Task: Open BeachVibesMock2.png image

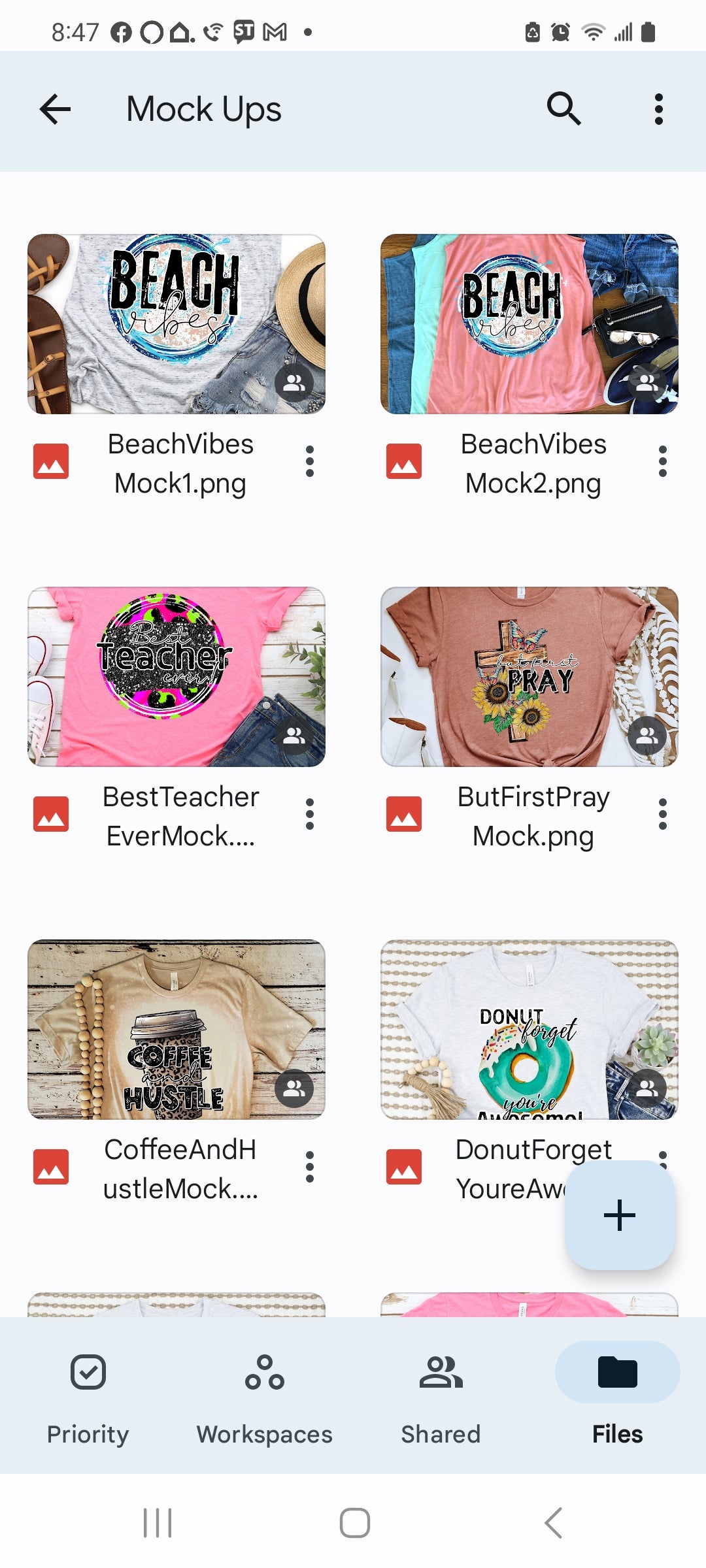Action: (x=529, y=324)
